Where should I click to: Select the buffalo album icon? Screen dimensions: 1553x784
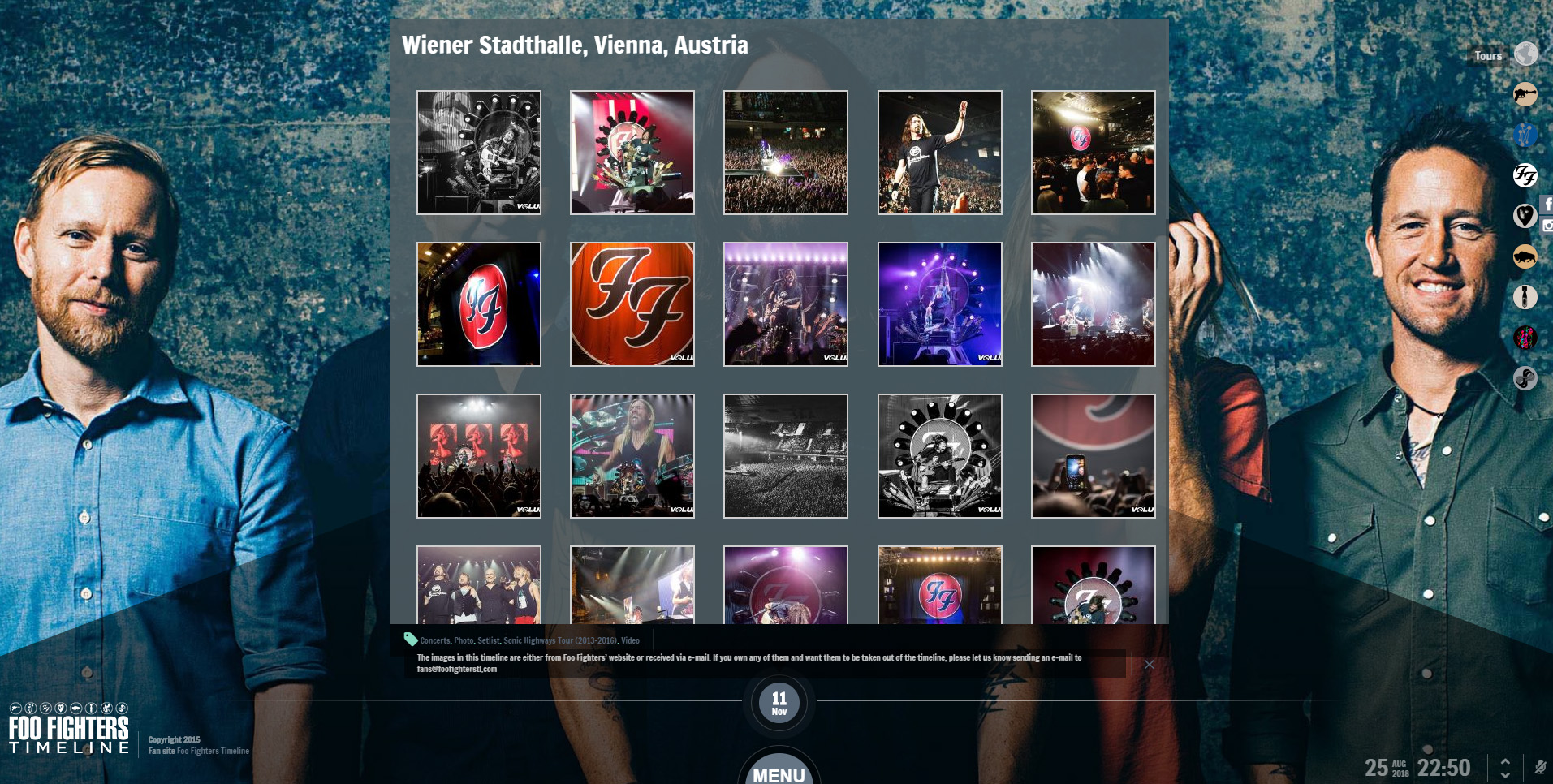pos(1525,256)
